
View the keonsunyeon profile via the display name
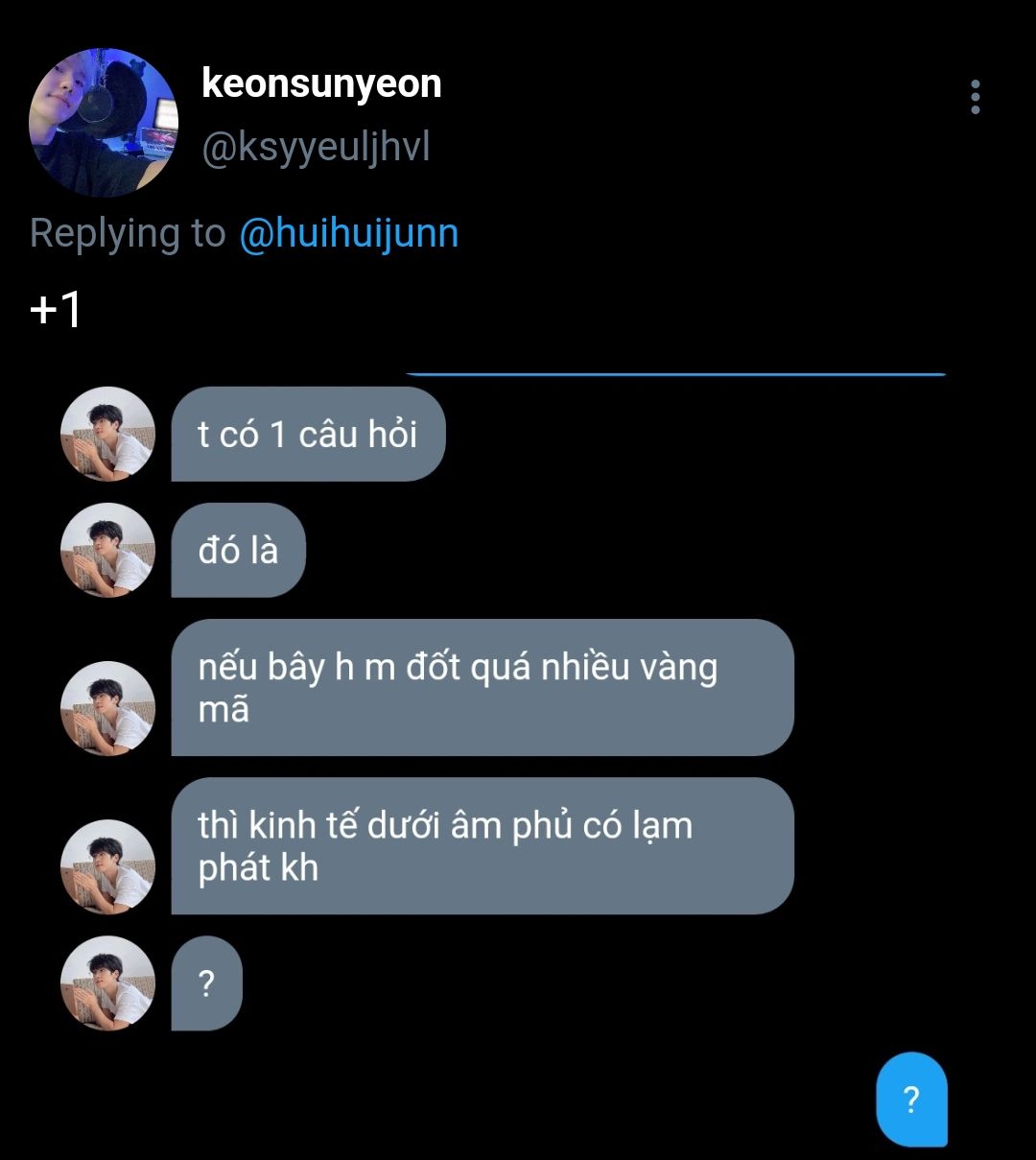coord(321,84)
